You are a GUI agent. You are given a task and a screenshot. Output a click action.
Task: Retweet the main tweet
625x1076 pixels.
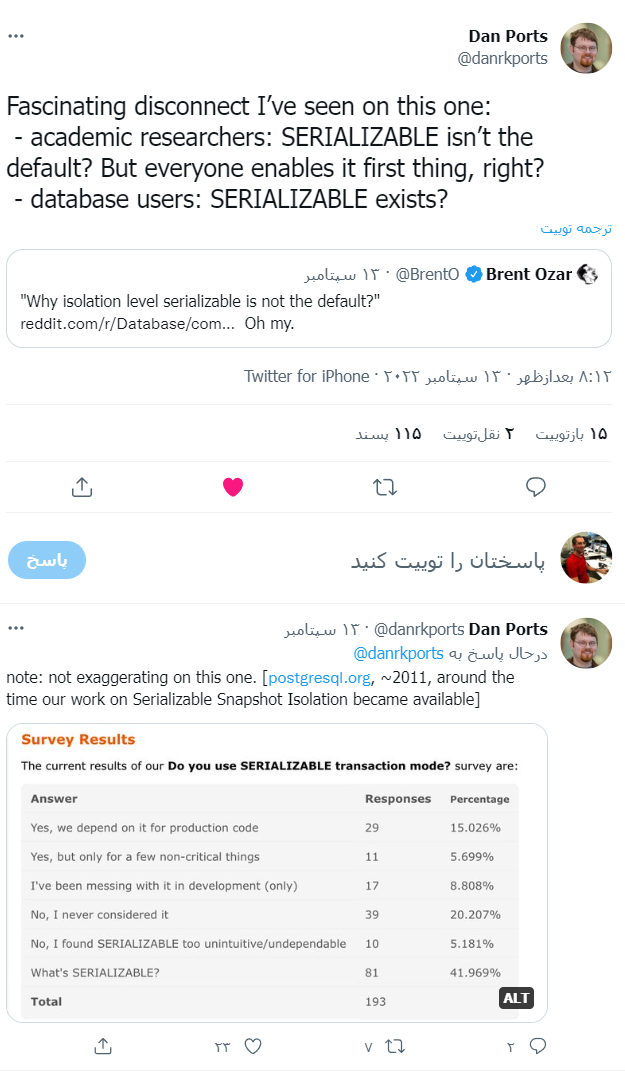coord(384,487)
